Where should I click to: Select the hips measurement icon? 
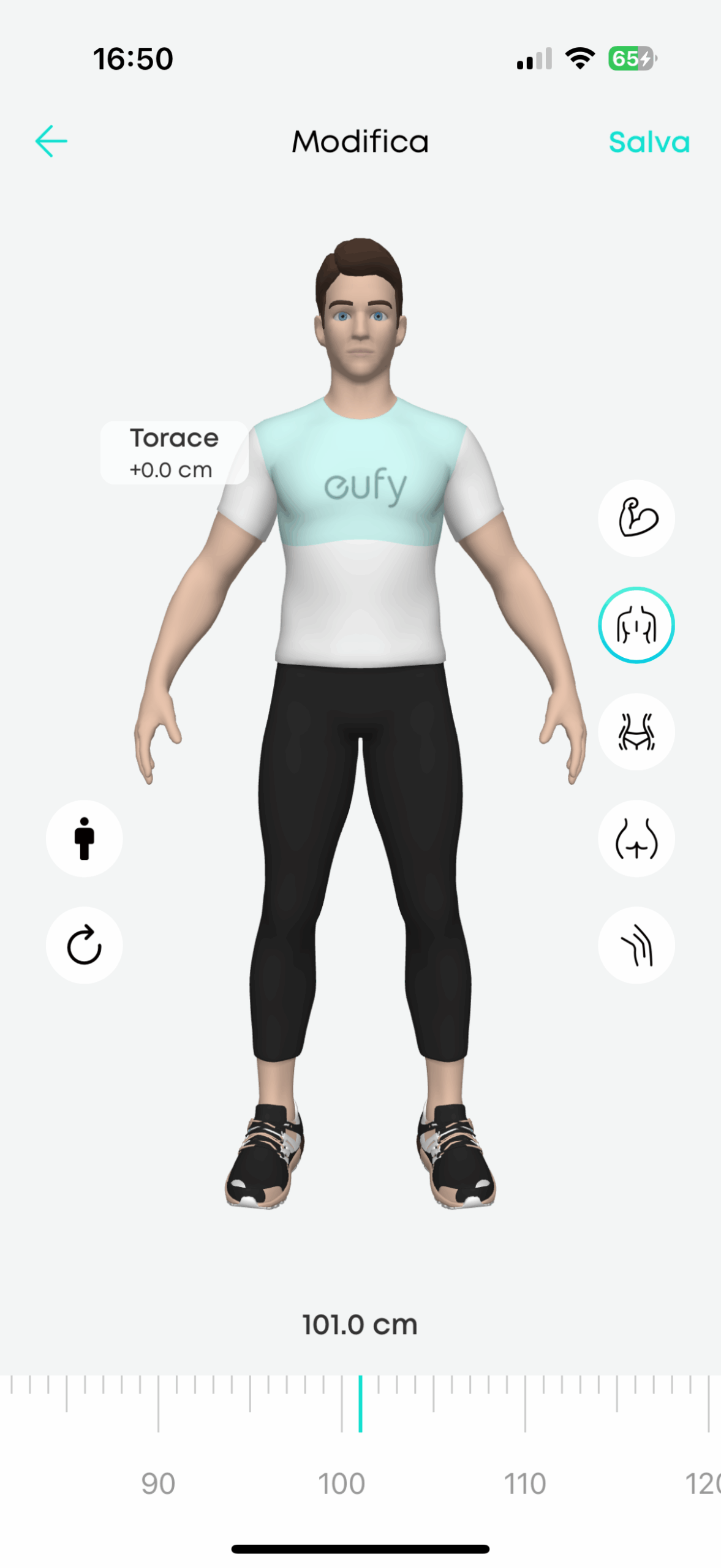[x=636, y=839]
